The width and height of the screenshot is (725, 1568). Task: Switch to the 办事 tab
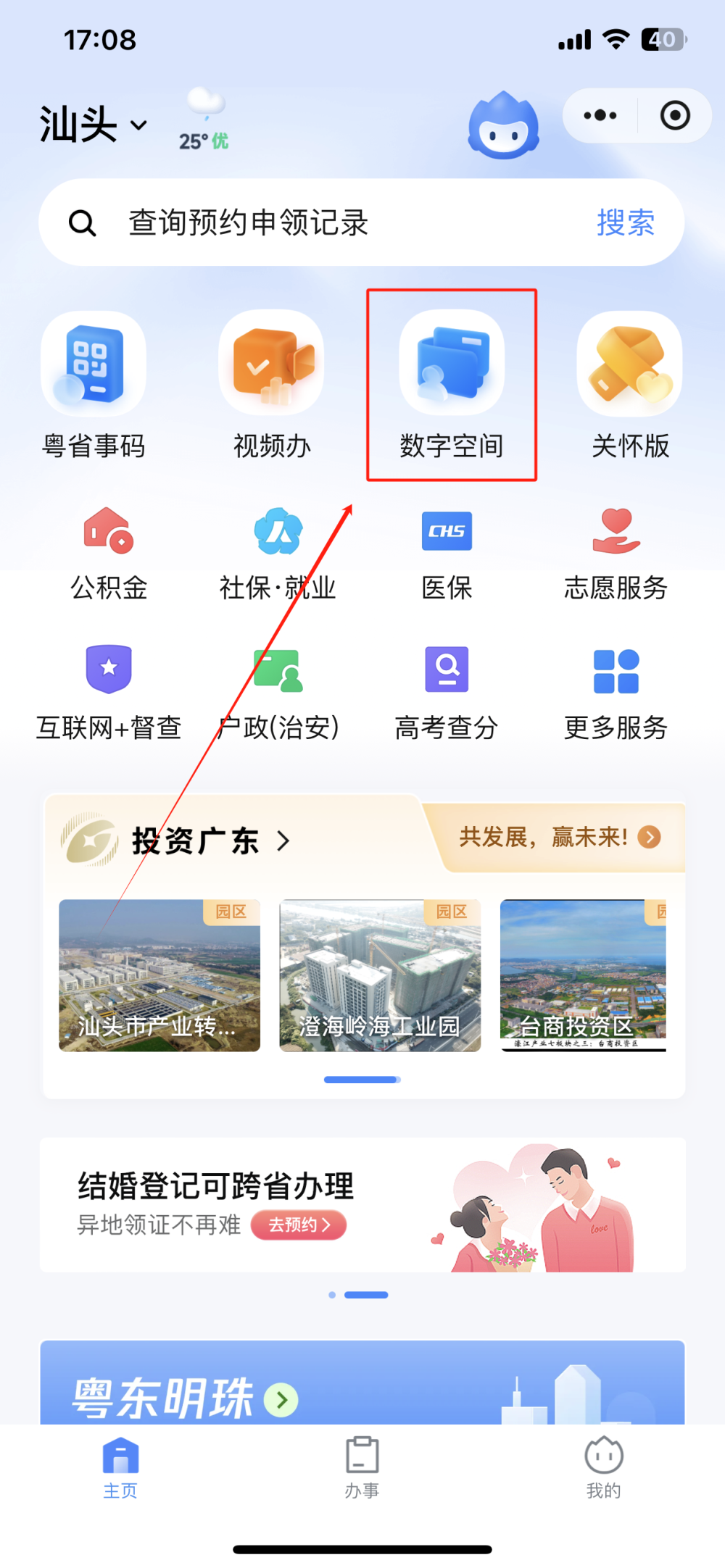[x=362, y=1467]
